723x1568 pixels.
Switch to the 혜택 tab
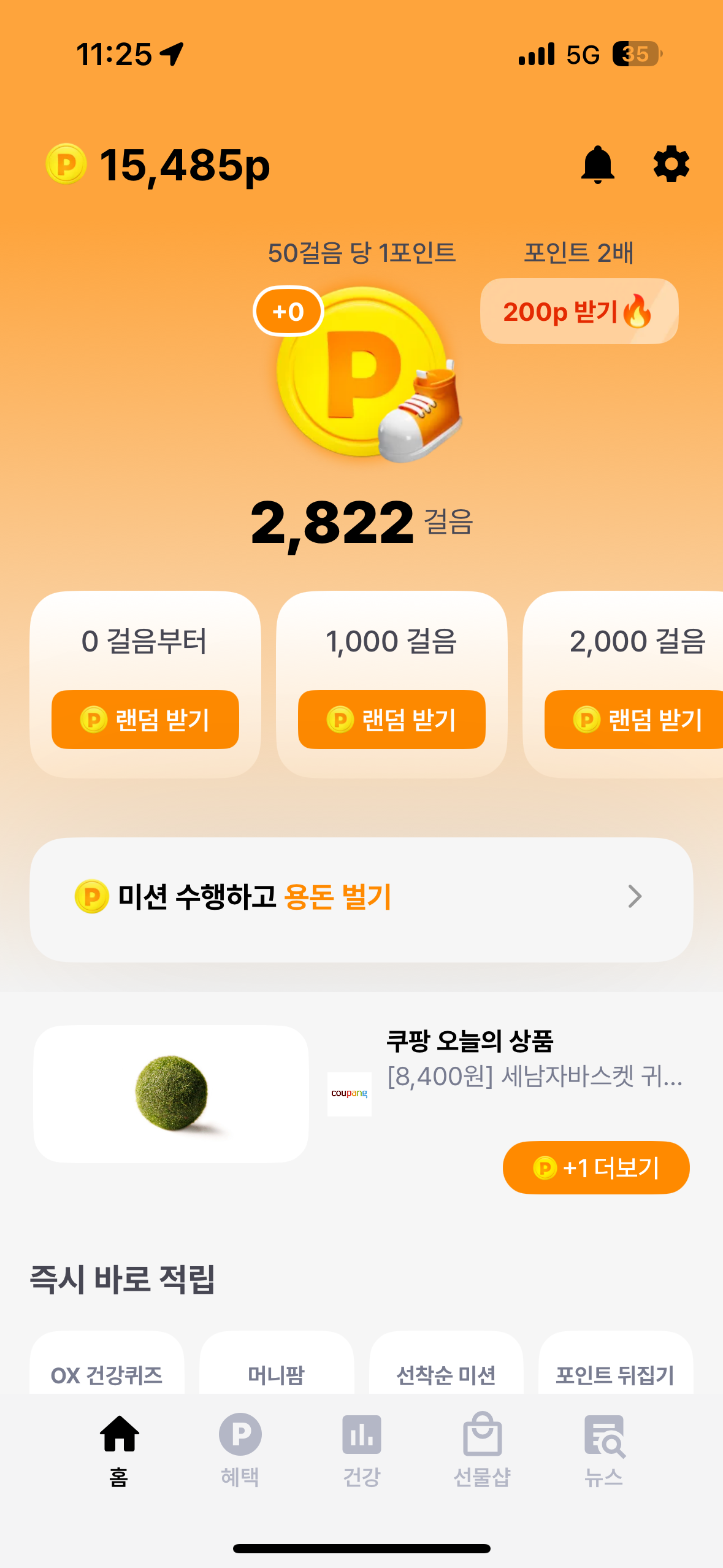point(240,1449)
